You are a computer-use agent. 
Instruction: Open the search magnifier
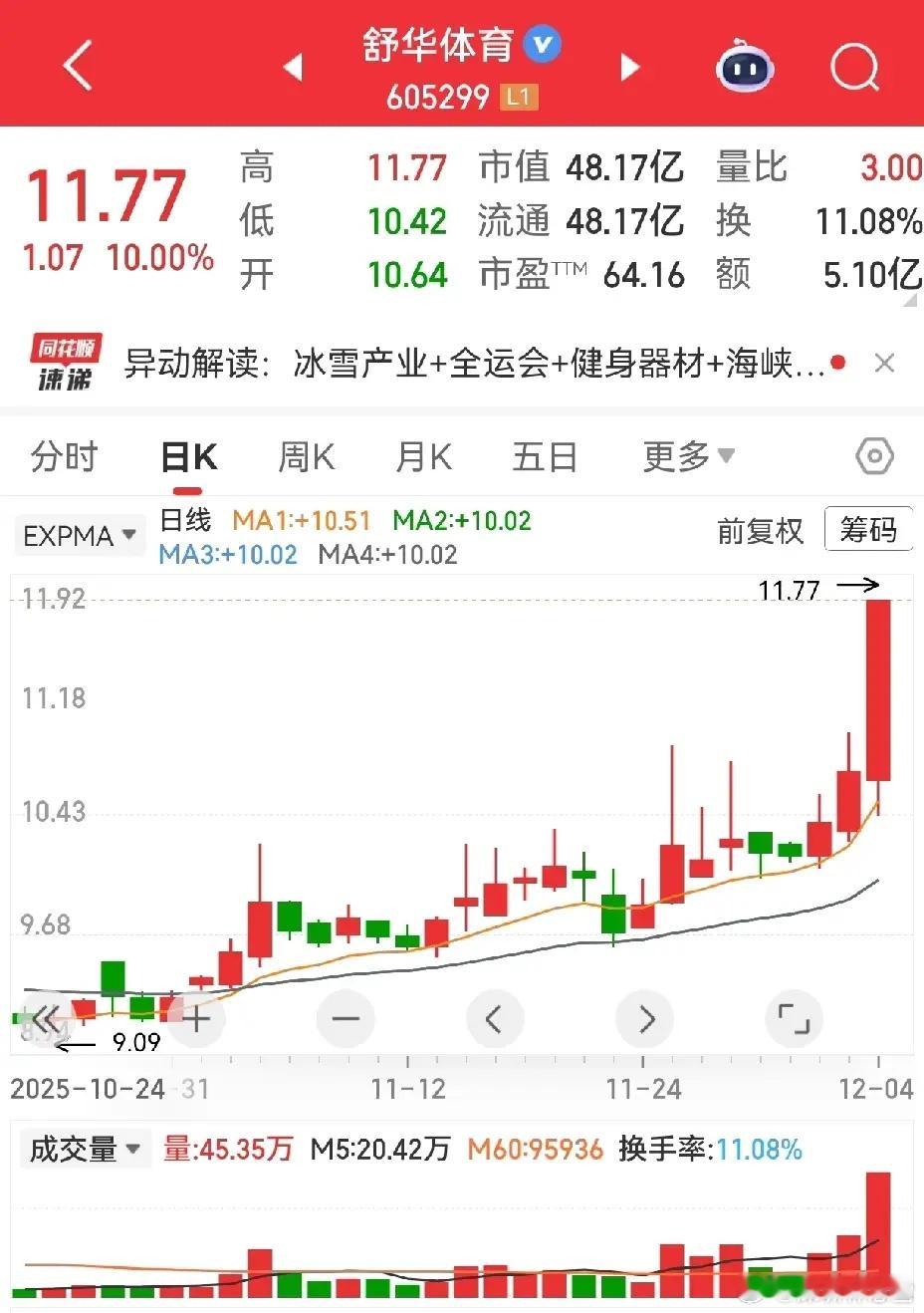point(854,67)
